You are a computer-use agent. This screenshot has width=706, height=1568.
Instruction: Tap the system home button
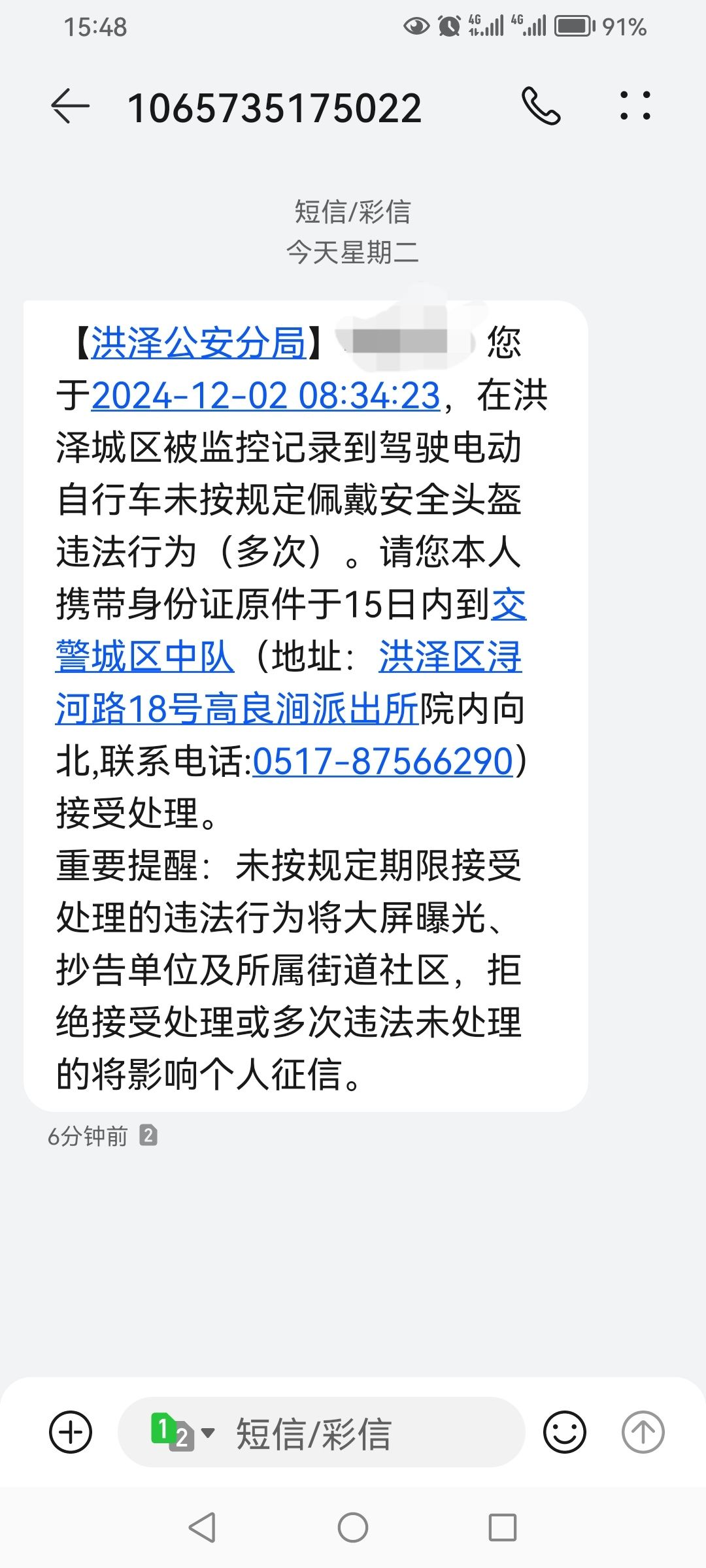point(353,1528)
